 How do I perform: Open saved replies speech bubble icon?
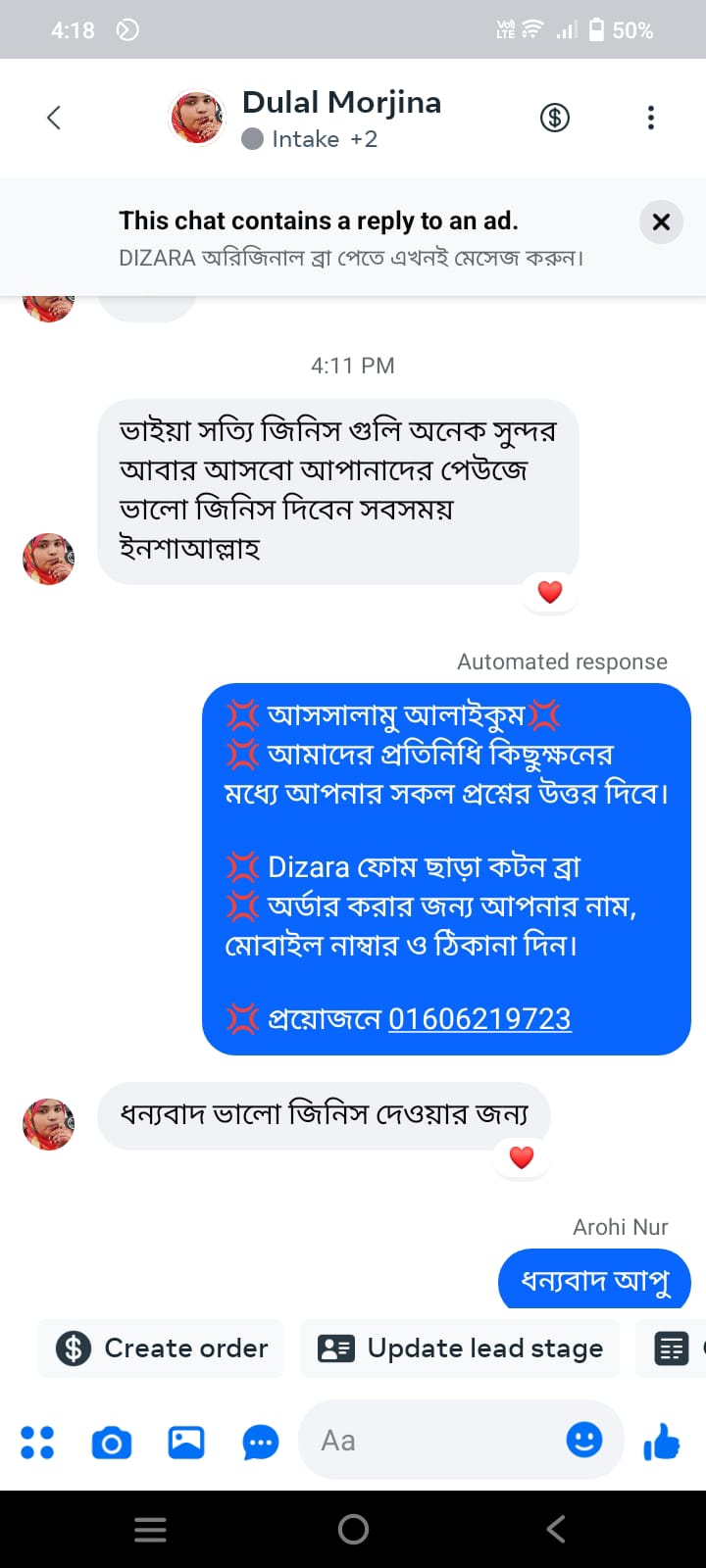point(261,1443)
